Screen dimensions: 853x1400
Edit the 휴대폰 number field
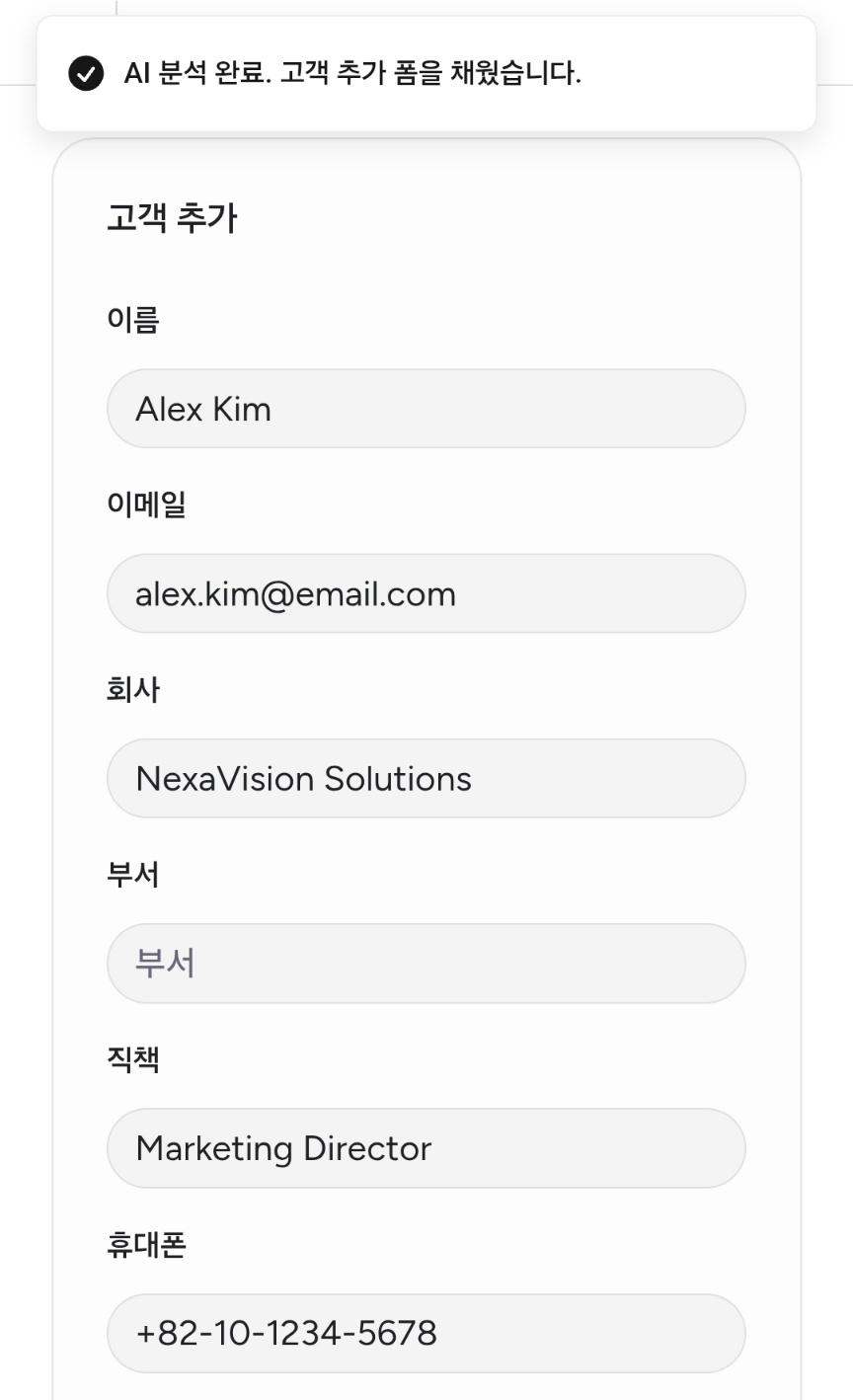[x=426, y=1332]
